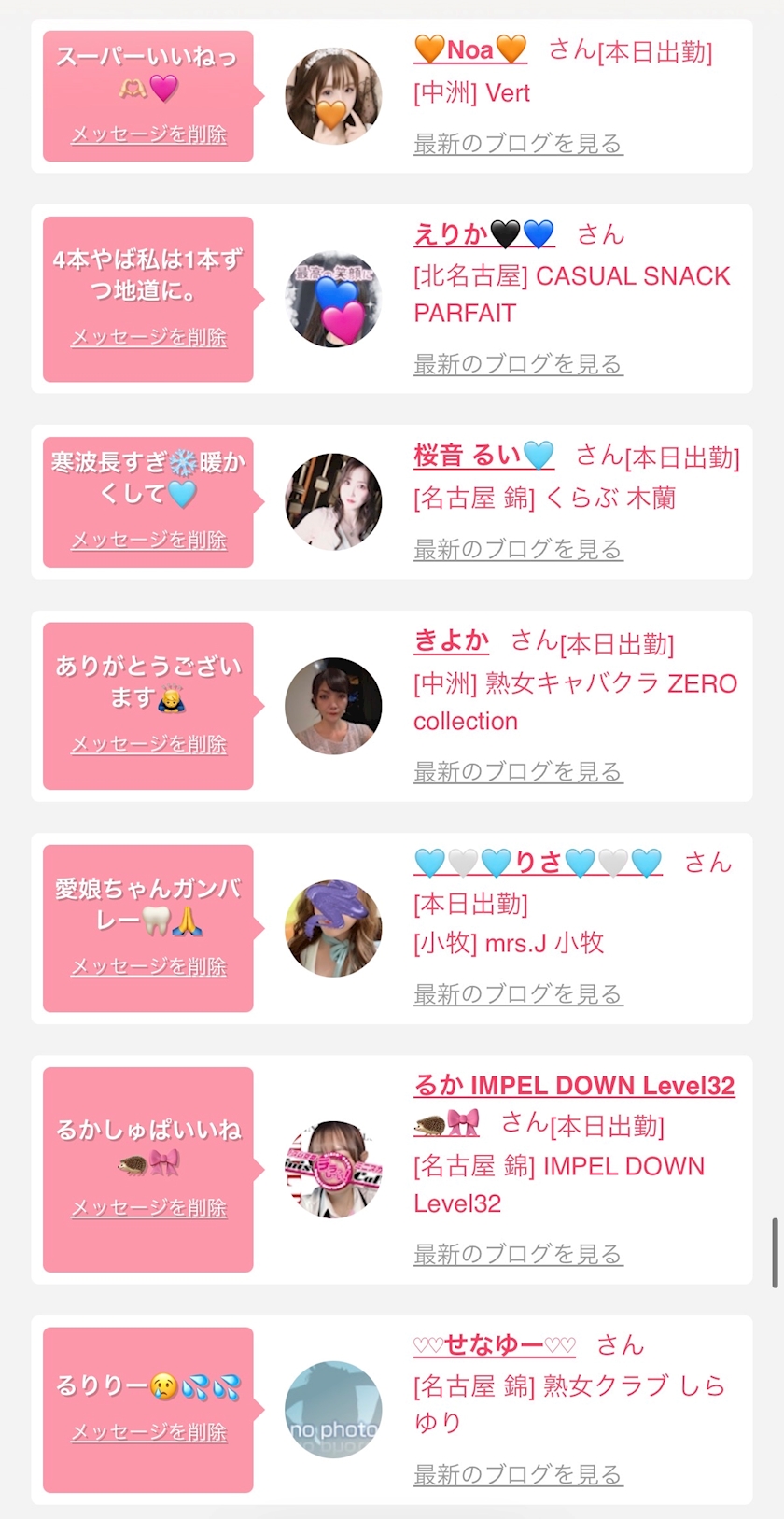View latest blog of りさ
The image size is (784, 1519).
coord(518,993)
